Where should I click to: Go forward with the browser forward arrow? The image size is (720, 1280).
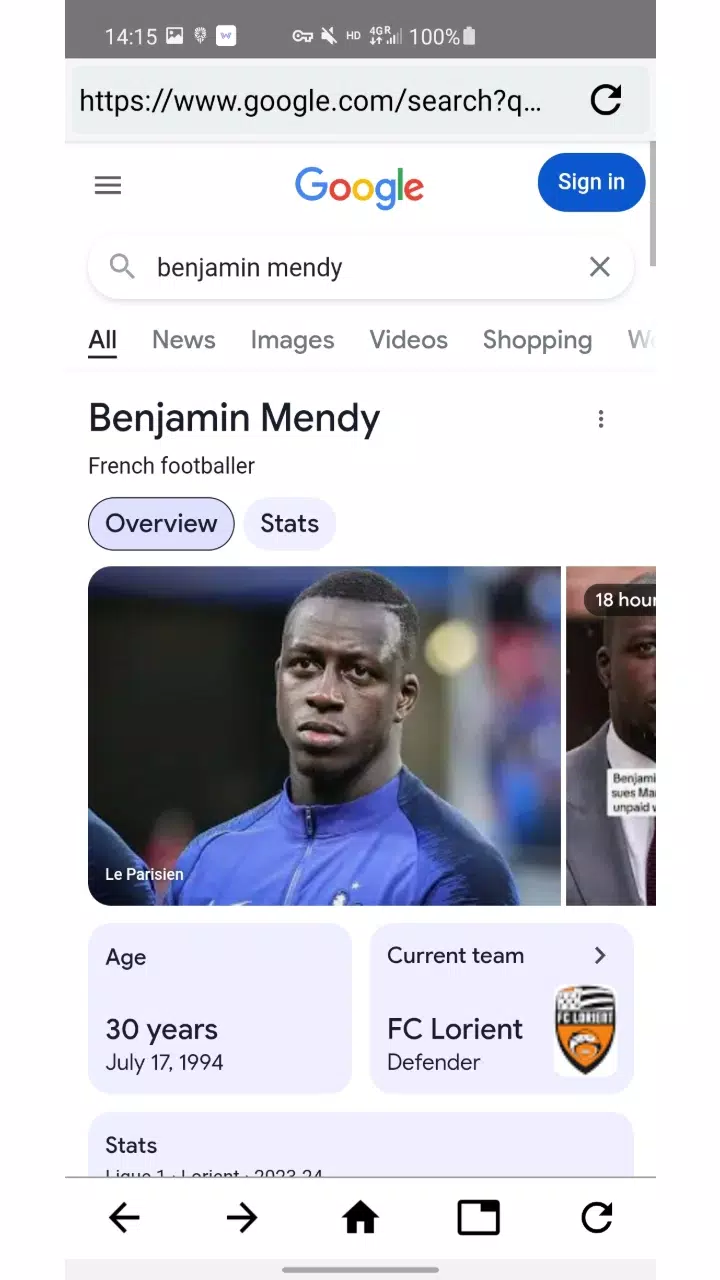pyautogui.click(x=242, y=1217)
